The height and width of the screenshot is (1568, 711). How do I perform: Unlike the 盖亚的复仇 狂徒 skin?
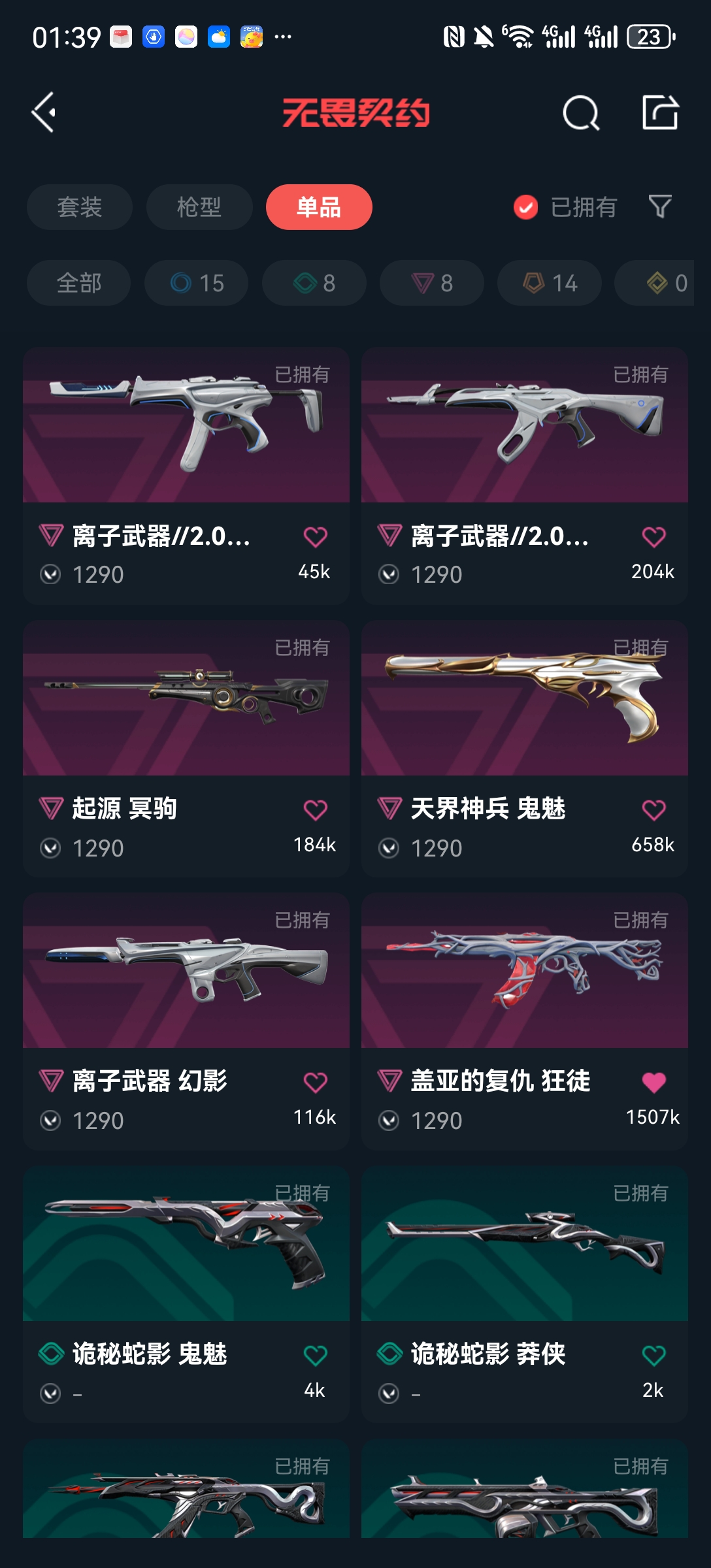(654, 1082)
